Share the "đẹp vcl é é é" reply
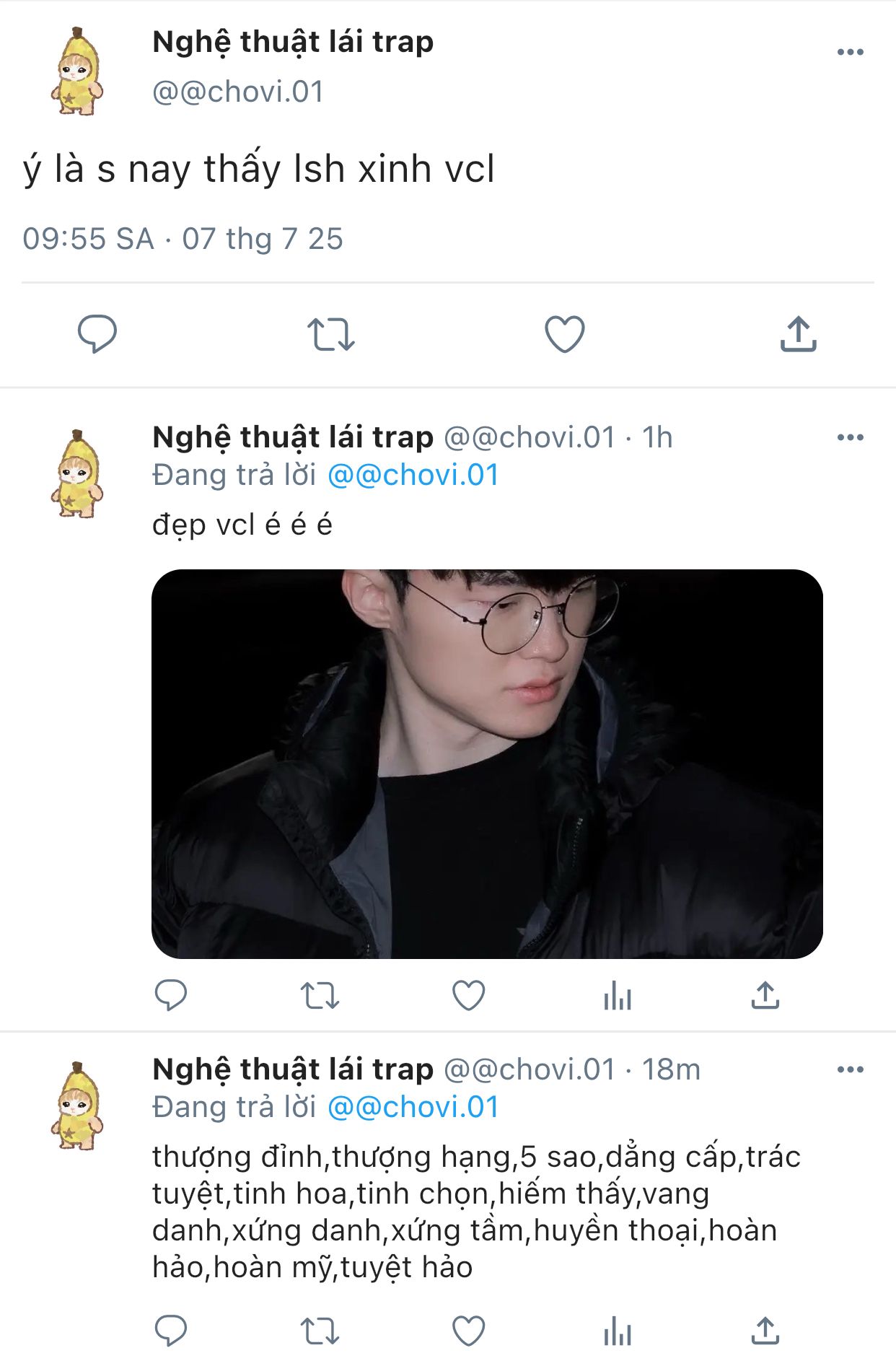 765,995
